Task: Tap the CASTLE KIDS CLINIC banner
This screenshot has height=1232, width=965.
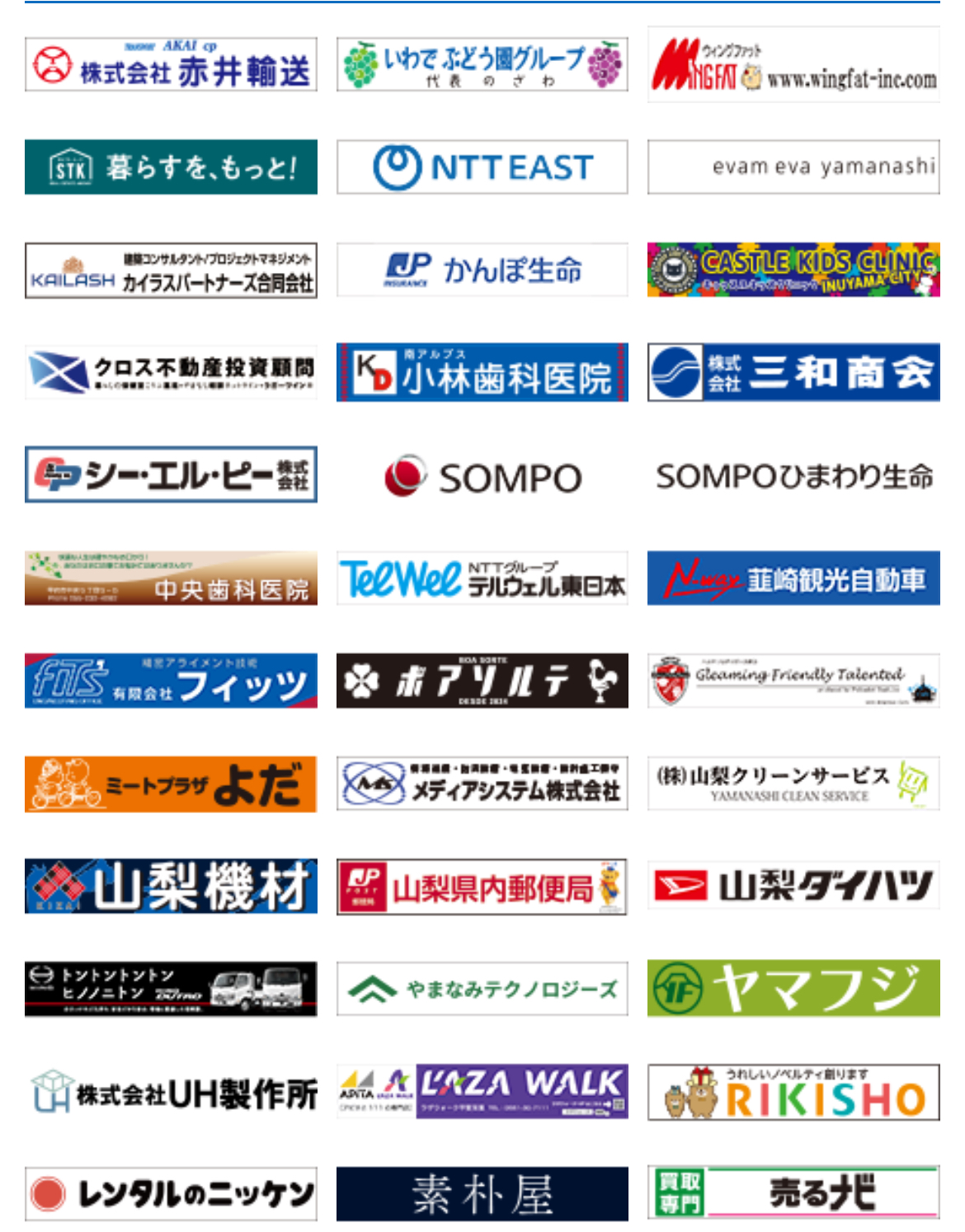Action: point(793,270)
